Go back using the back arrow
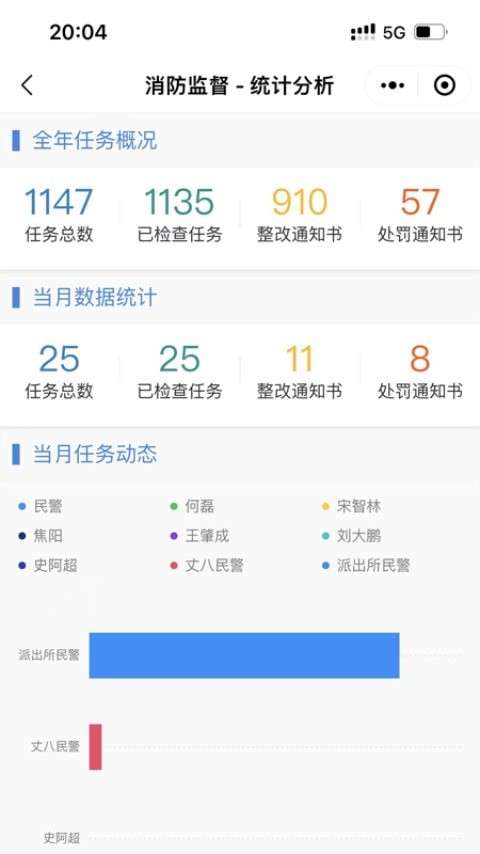Viewport: 480px width, 854px height. point(27,86)
